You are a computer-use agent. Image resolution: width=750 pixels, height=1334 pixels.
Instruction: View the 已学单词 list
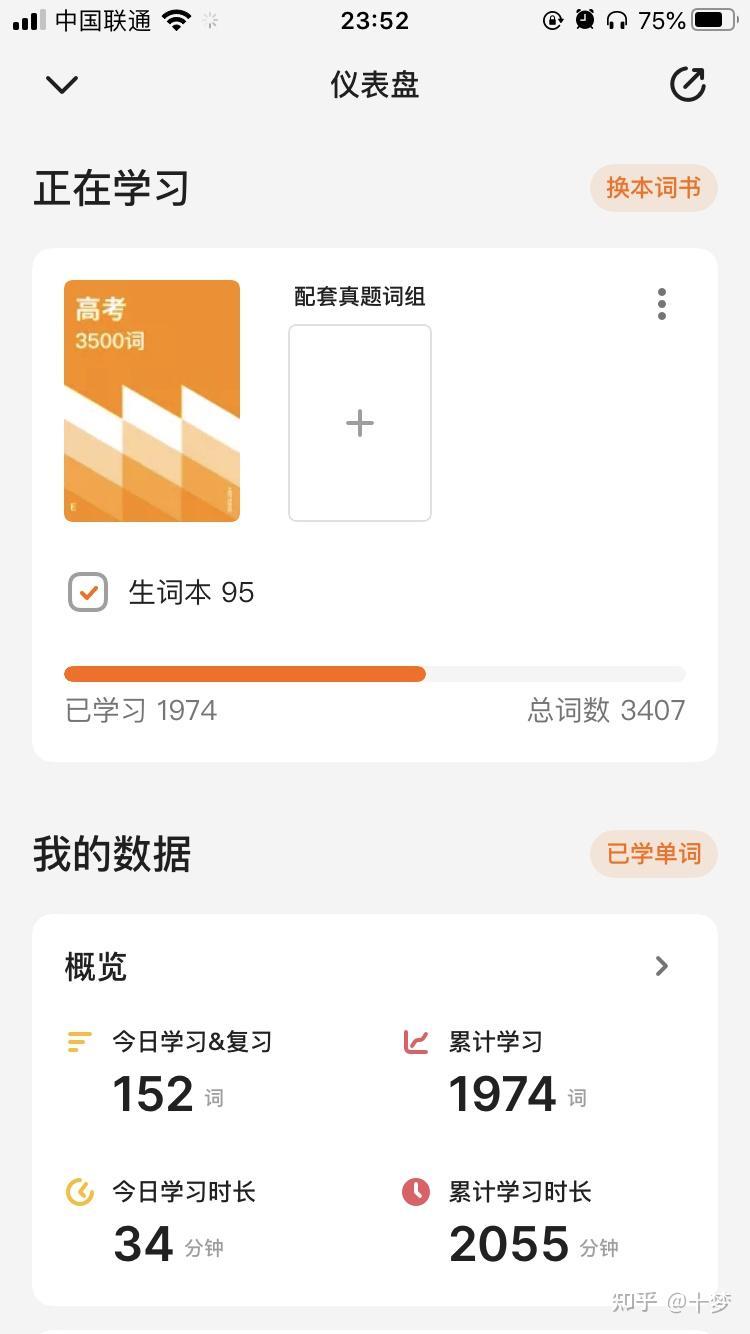(x=653, y=854)
